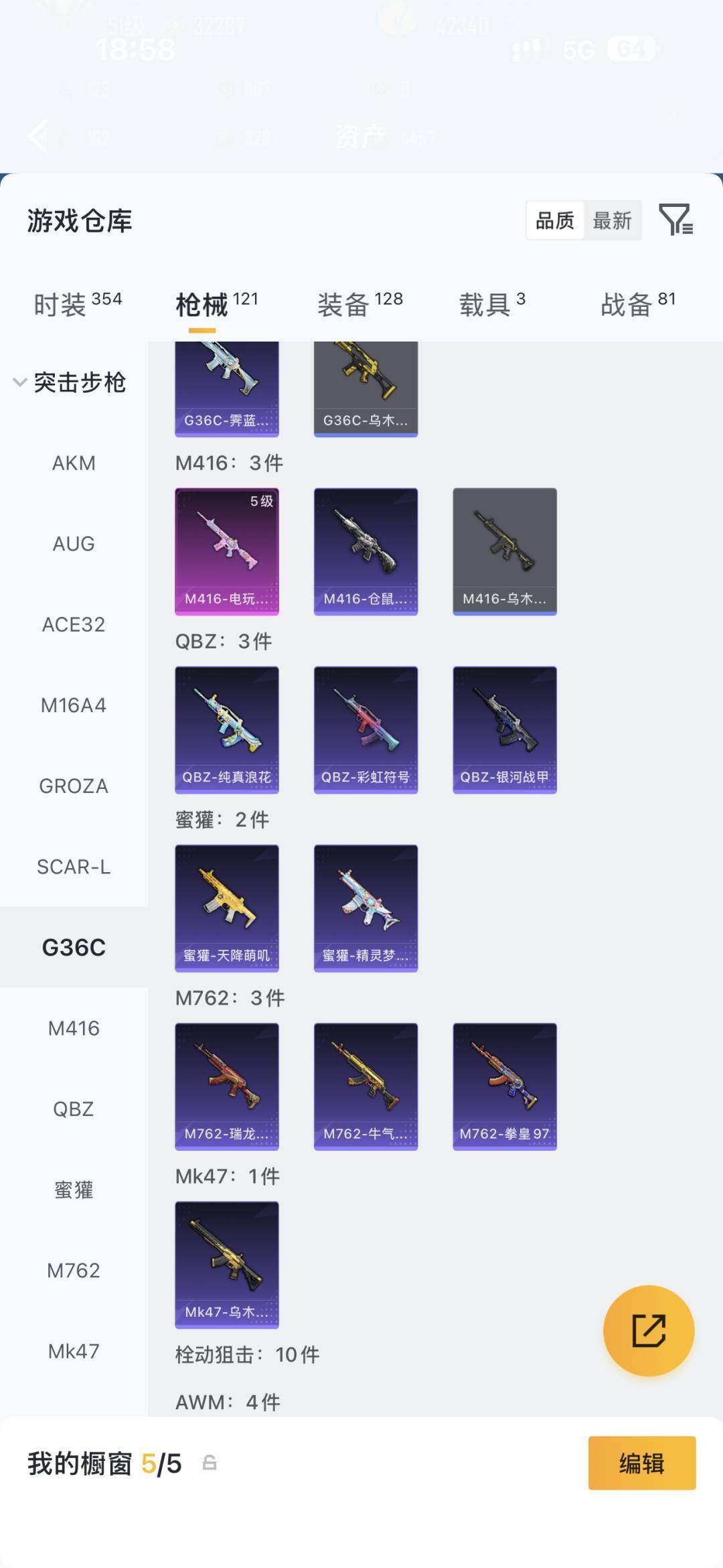Switch to the 时装 tab
The height and width of the screenshot is (1568, 723).
(78, 305)
